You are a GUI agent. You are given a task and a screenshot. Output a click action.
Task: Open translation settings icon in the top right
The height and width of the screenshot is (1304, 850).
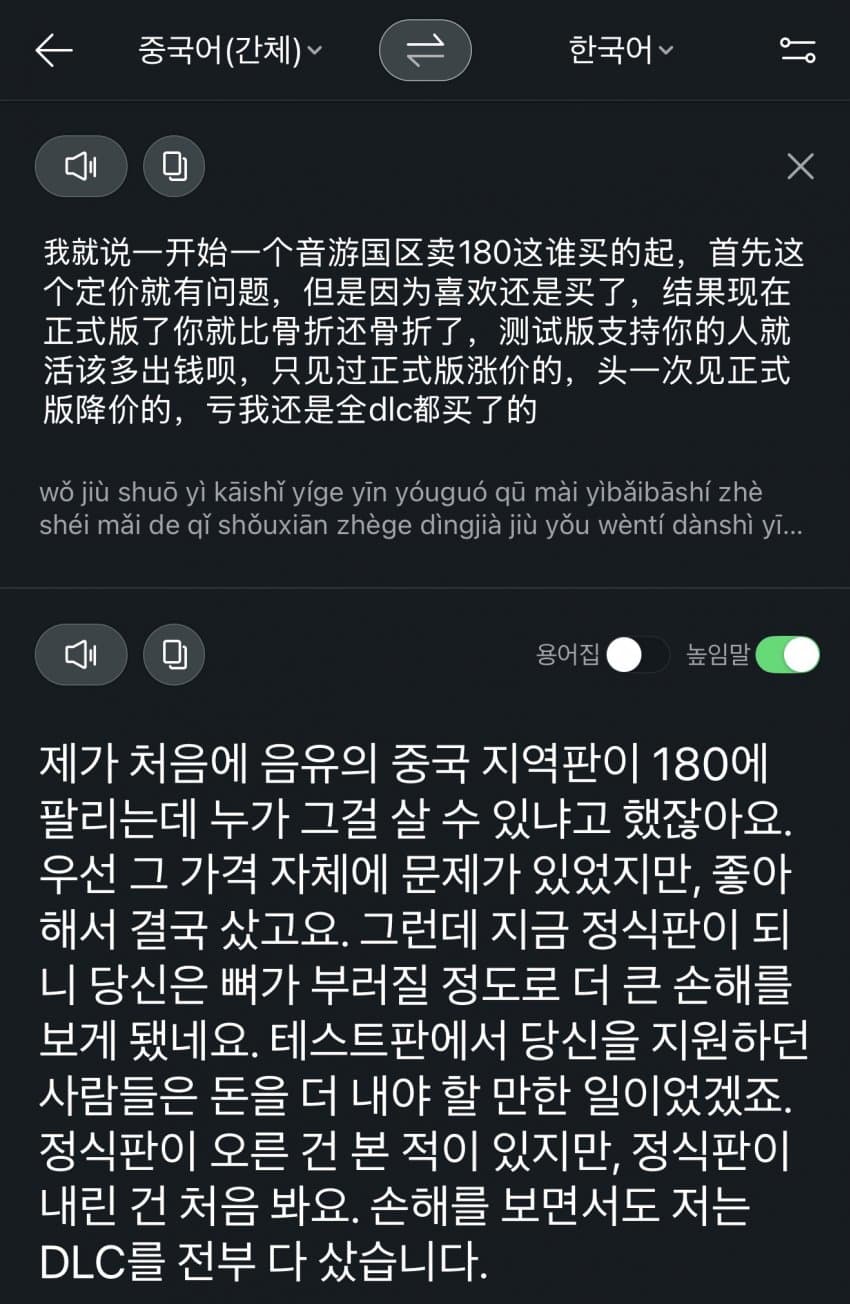tap(797, 51)
